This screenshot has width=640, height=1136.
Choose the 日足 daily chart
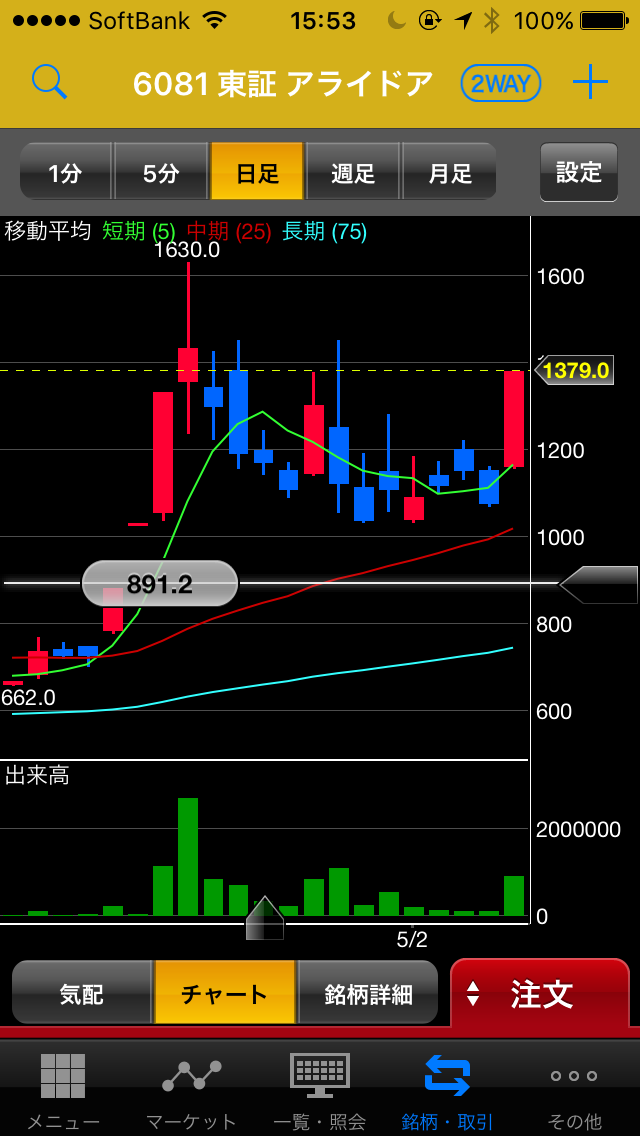click(x=257, y=172)
